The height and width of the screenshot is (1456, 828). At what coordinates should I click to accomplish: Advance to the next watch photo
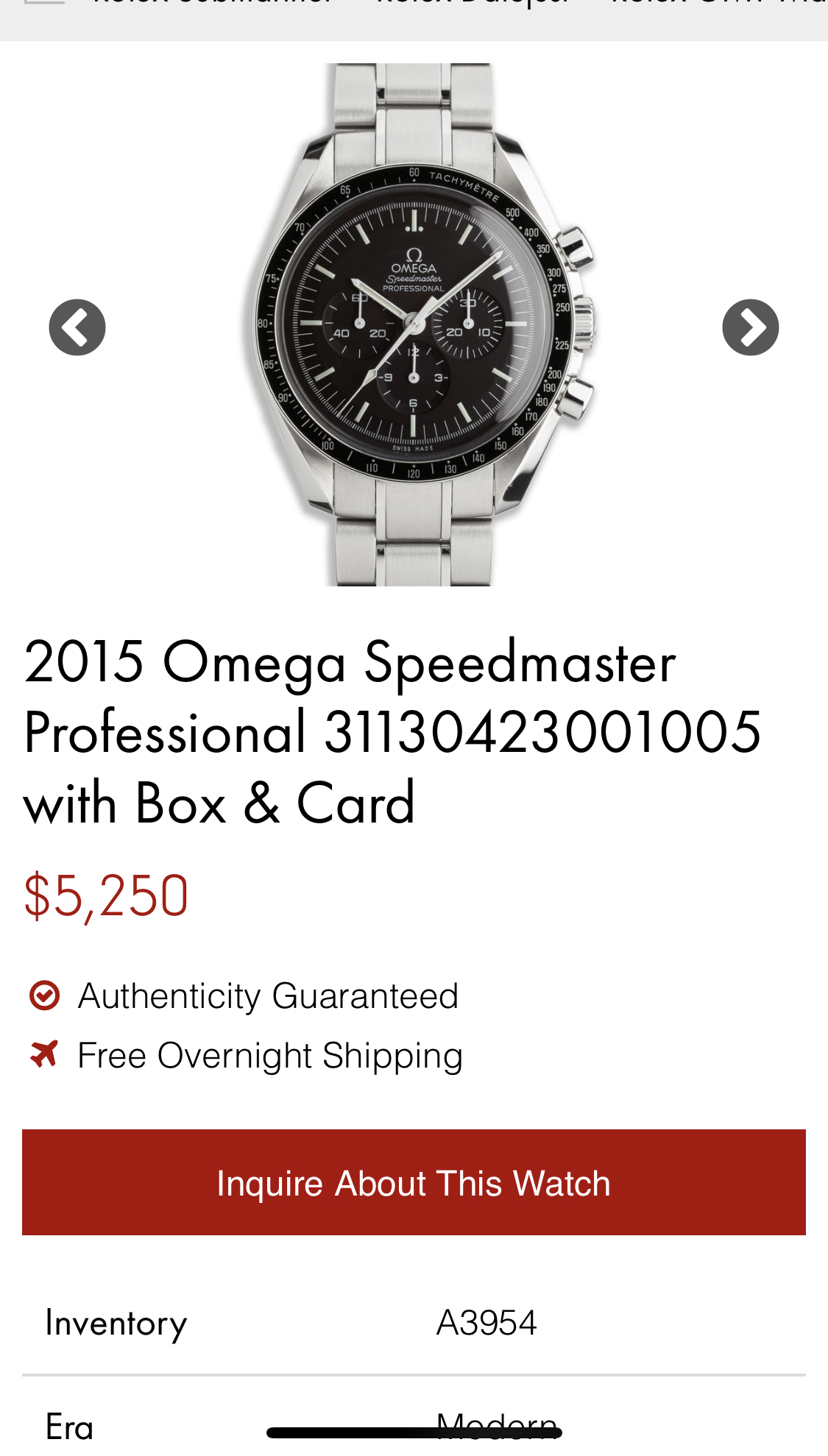pyautogui.click(x=750, y=327)
